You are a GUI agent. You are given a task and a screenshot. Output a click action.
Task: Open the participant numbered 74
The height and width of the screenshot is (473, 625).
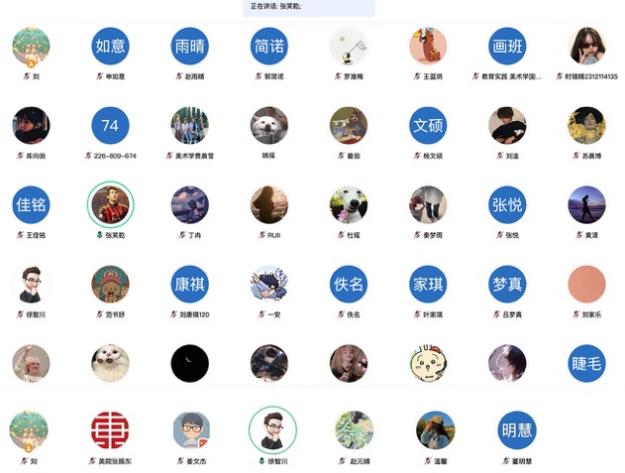click(110, 126)
